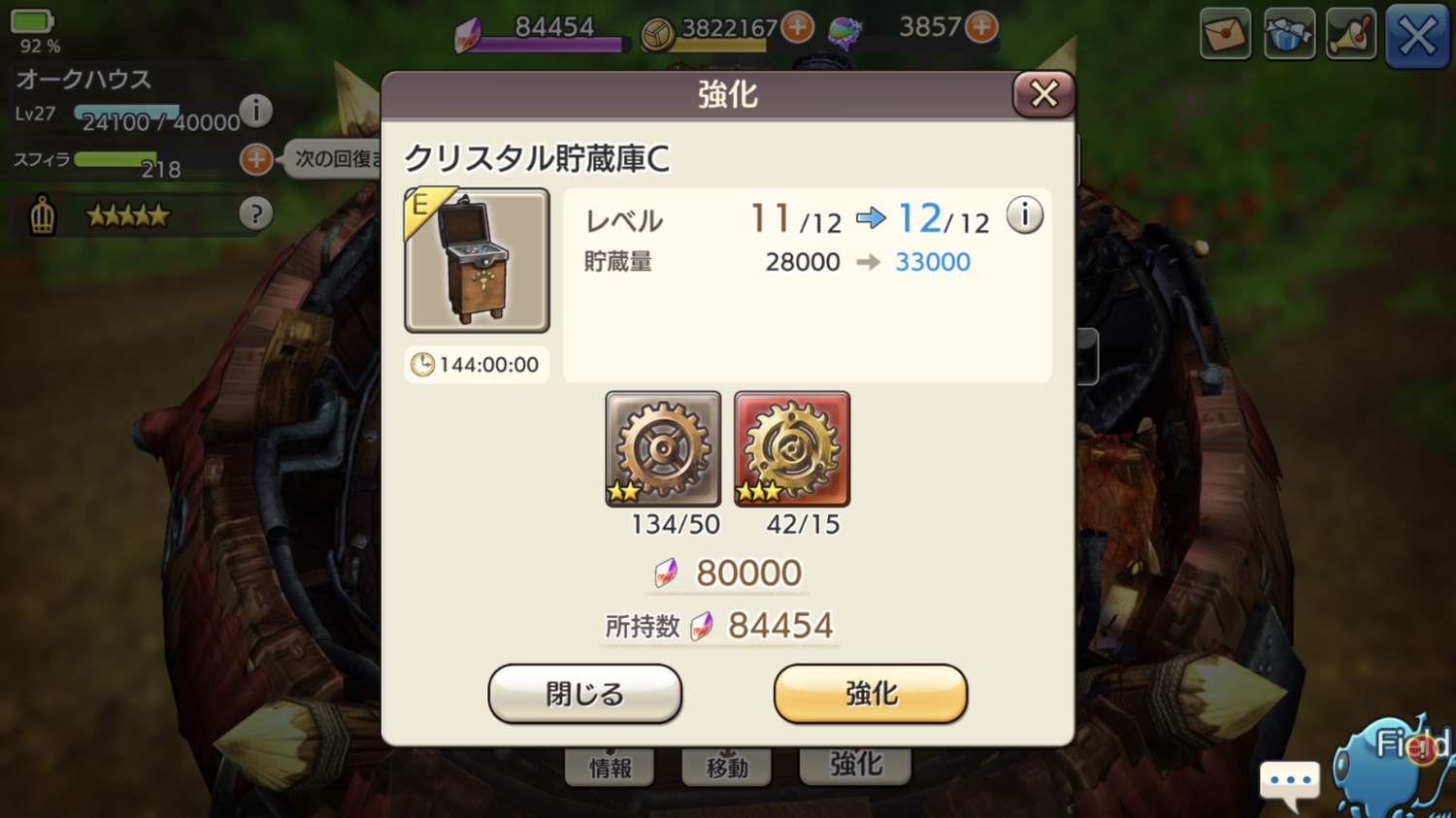Tap the クリスタル貯蔵庫C chest image
This screenshot has width=1456, height=818.
coord(477,261)
